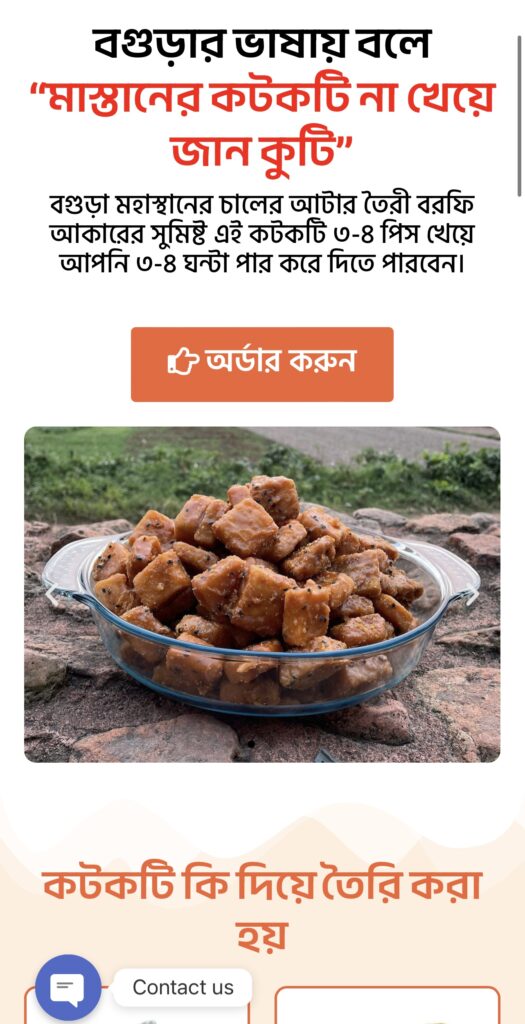The image size is (525, 1024).
Task: Show the previous image in the slider
Action: coord(51,594)
